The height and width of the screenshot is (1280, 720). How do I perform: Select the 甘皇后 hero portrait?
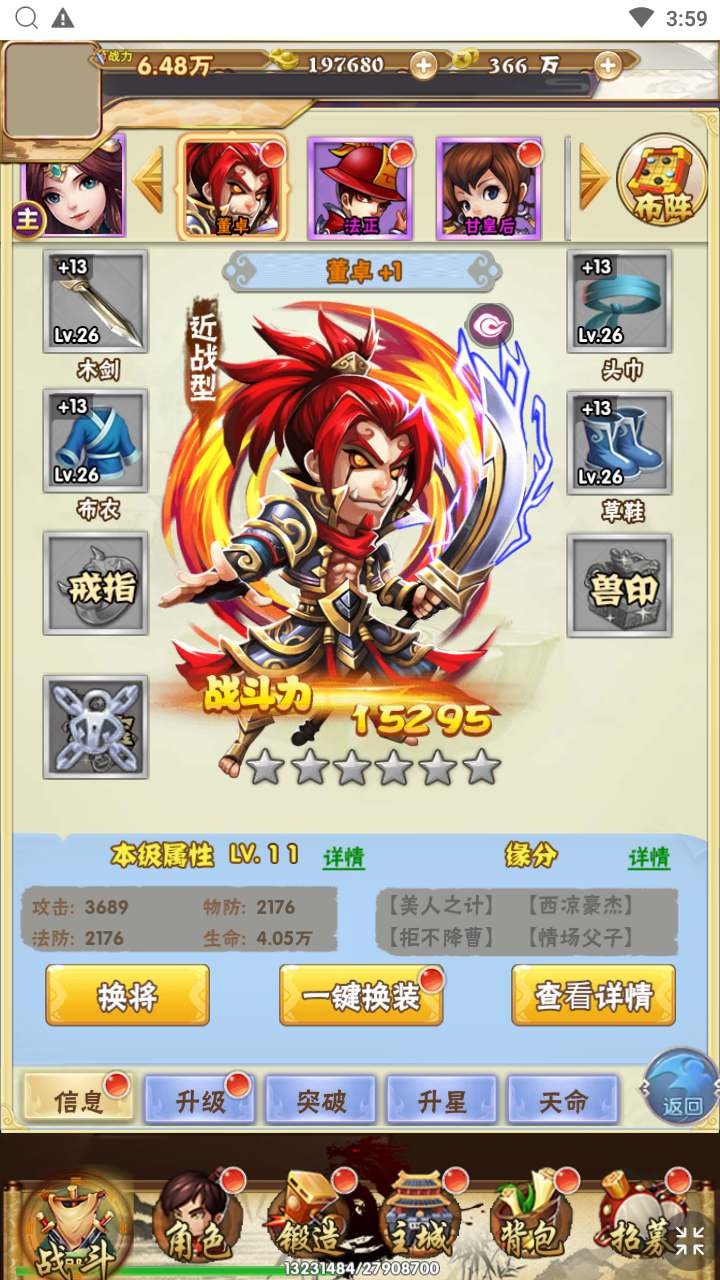(x=490, y=188)
